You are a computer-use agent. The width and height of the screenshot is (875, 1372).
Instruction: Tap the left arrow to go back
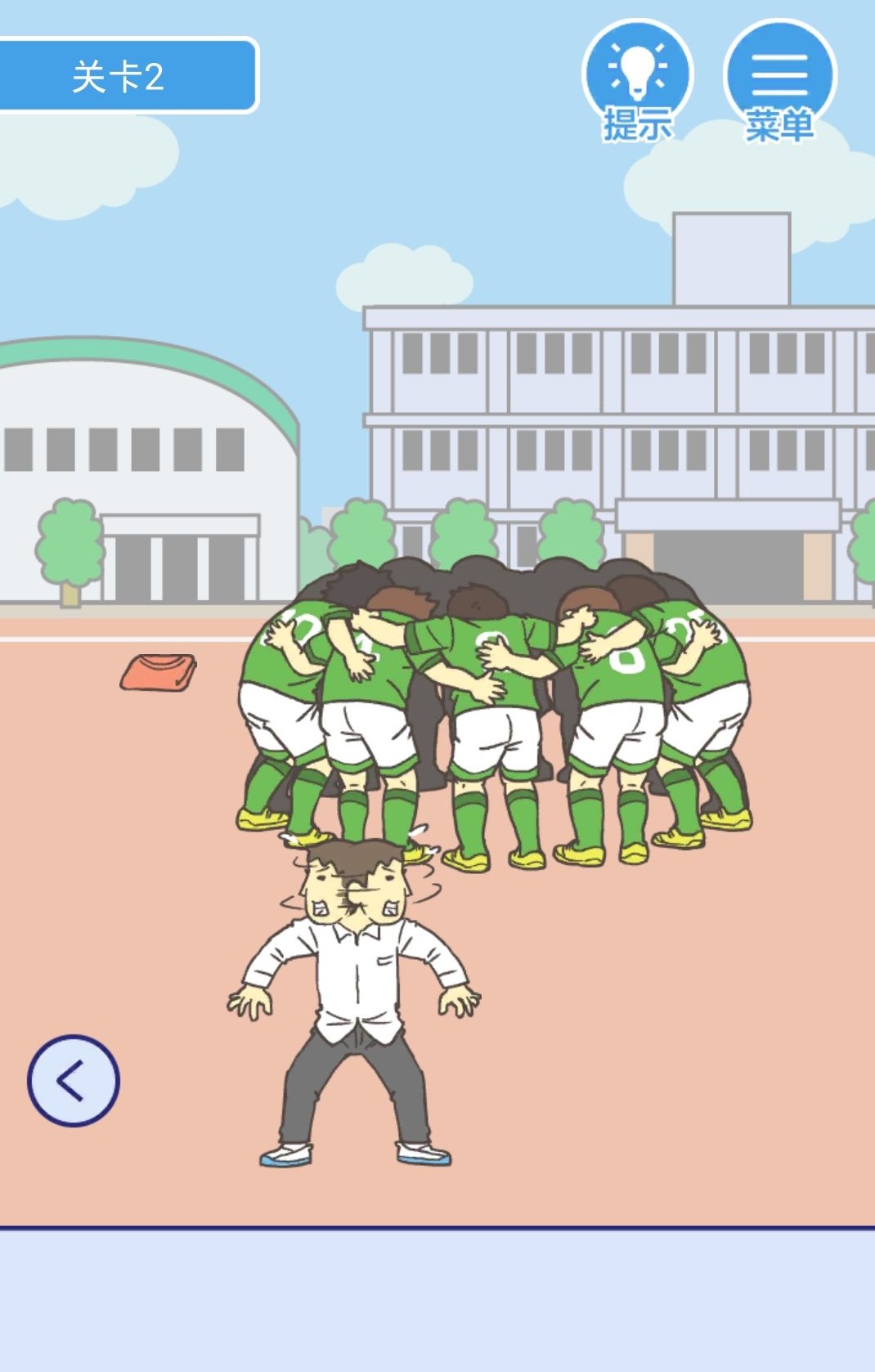[x=74, y=1080]
